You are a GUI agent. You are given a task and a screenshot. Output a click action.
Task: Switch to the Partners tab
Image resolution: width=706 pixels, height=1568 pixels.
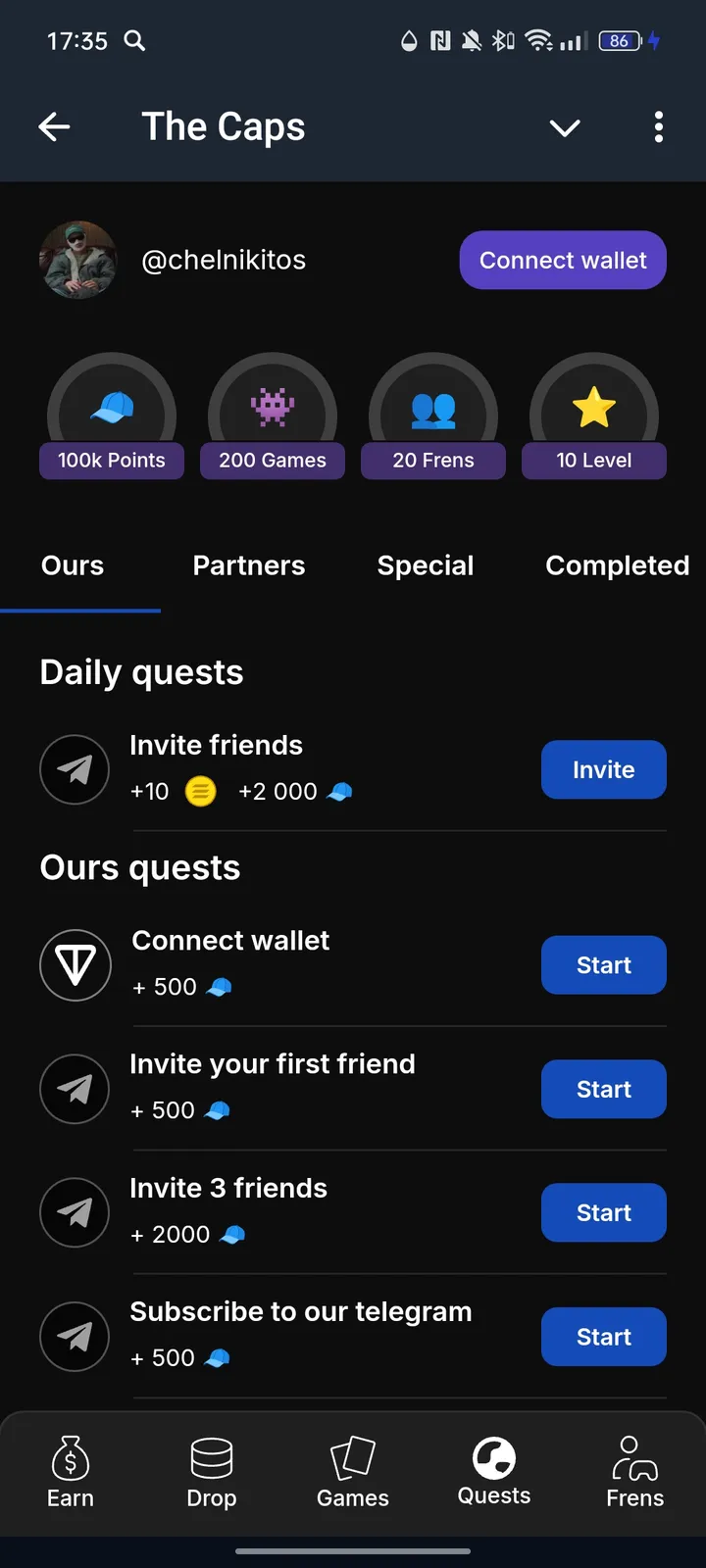(249, 565)
